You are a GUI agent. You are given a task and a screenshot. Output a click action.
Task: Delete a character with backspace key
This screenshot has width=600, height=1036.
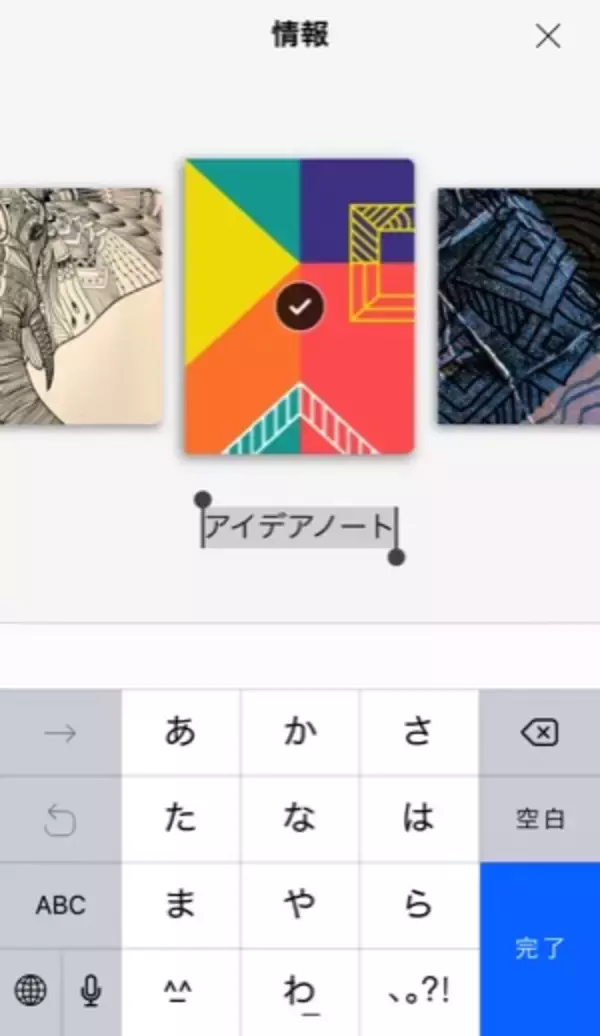tap(540, 734)
